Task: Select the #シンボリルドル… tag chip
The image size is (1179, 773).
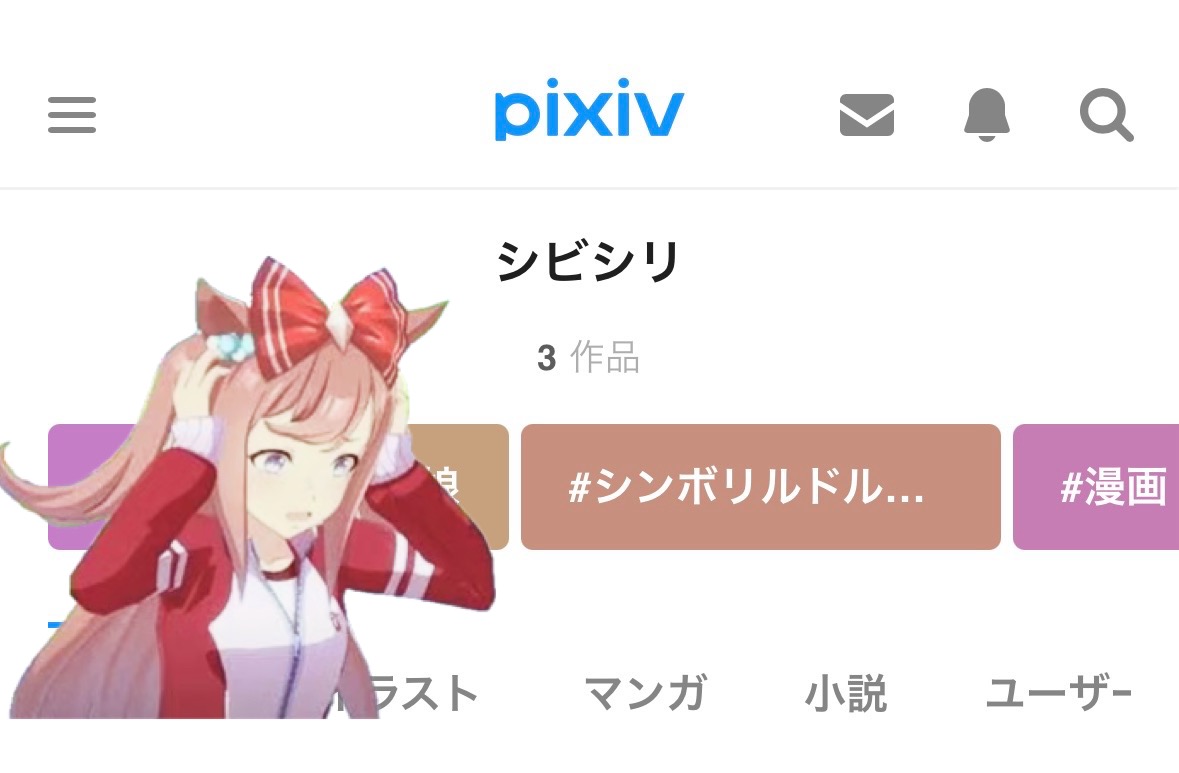Action: coord(760,488)
